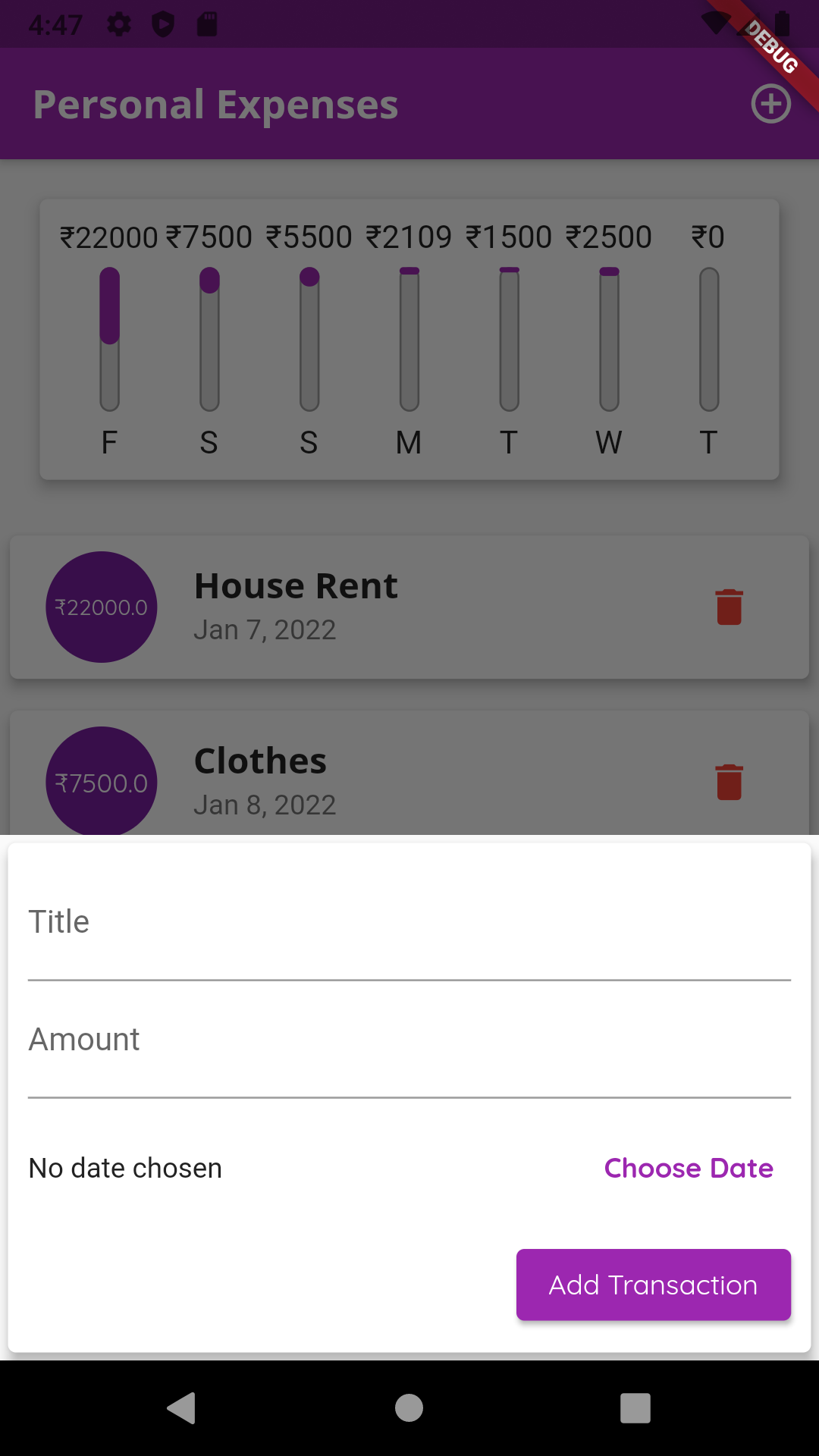Delete the House Rent transaction
This screenshot has width=819, height=1456.
pos(729,607)
